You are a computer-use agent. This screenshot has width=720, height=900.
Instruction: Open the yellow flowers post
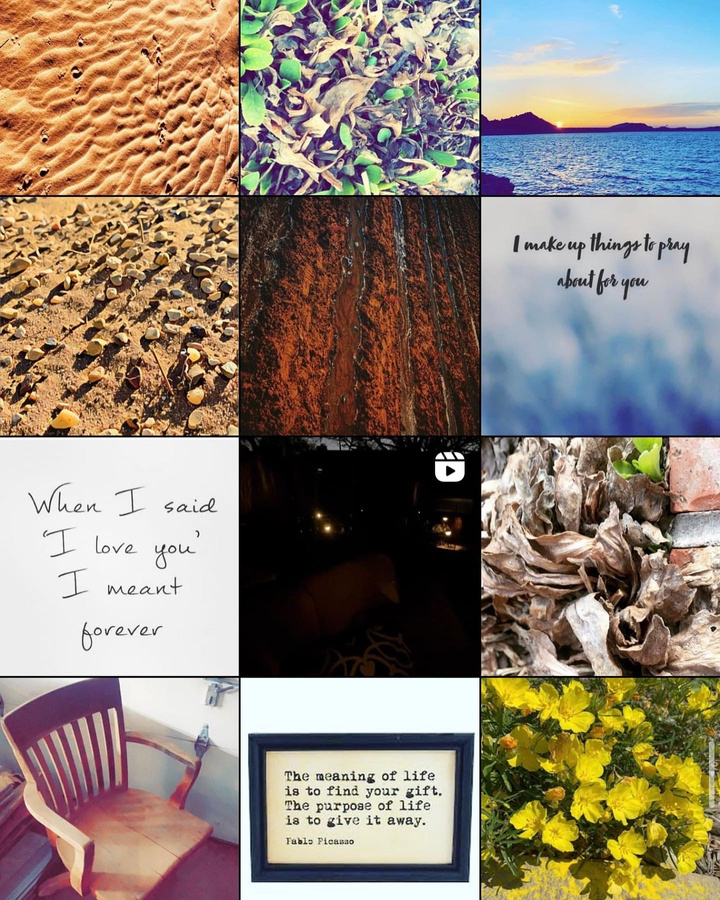600,789
